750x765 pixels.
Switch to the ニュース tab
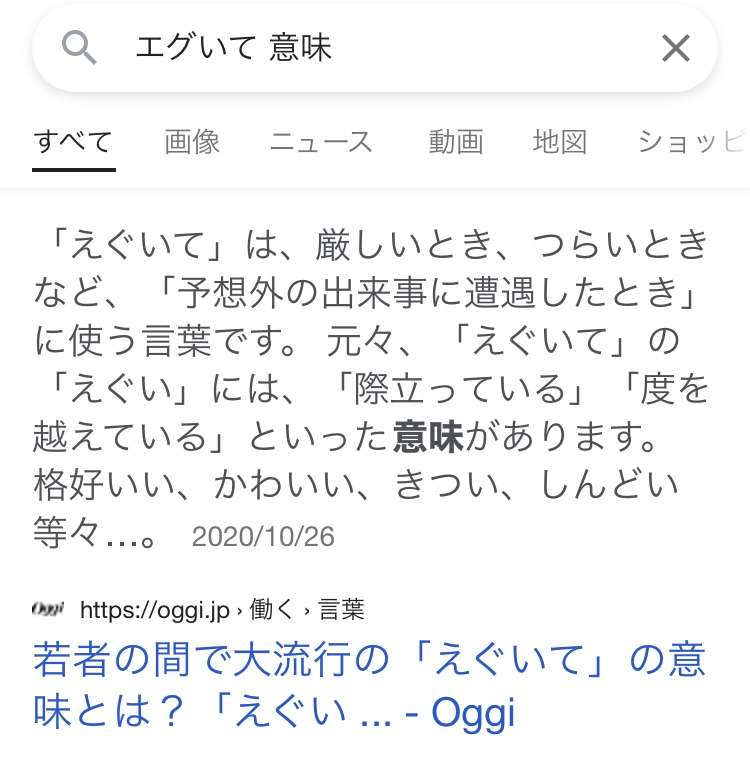(321, 142)
